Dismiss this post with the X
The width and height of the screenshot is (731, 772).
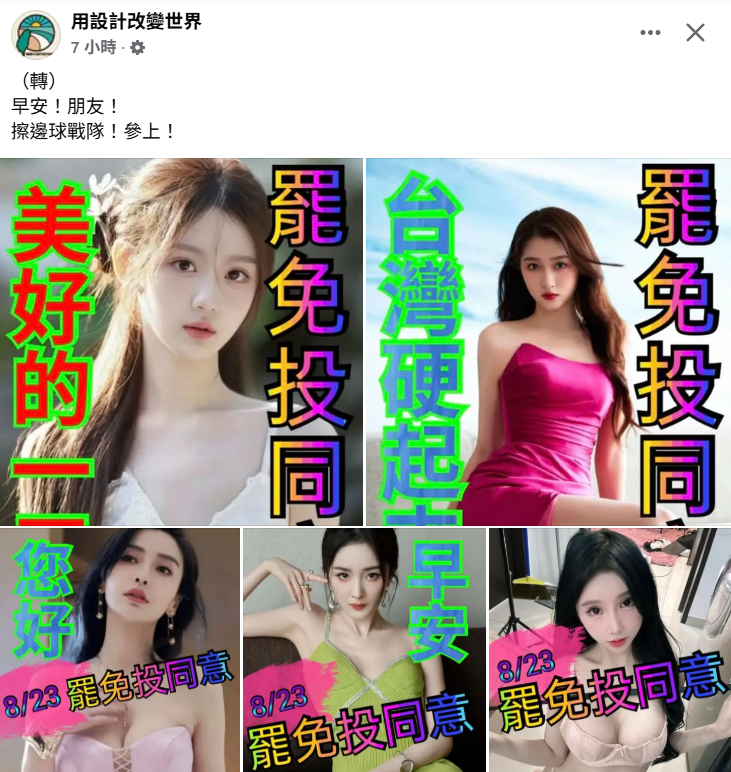point(695,33)
